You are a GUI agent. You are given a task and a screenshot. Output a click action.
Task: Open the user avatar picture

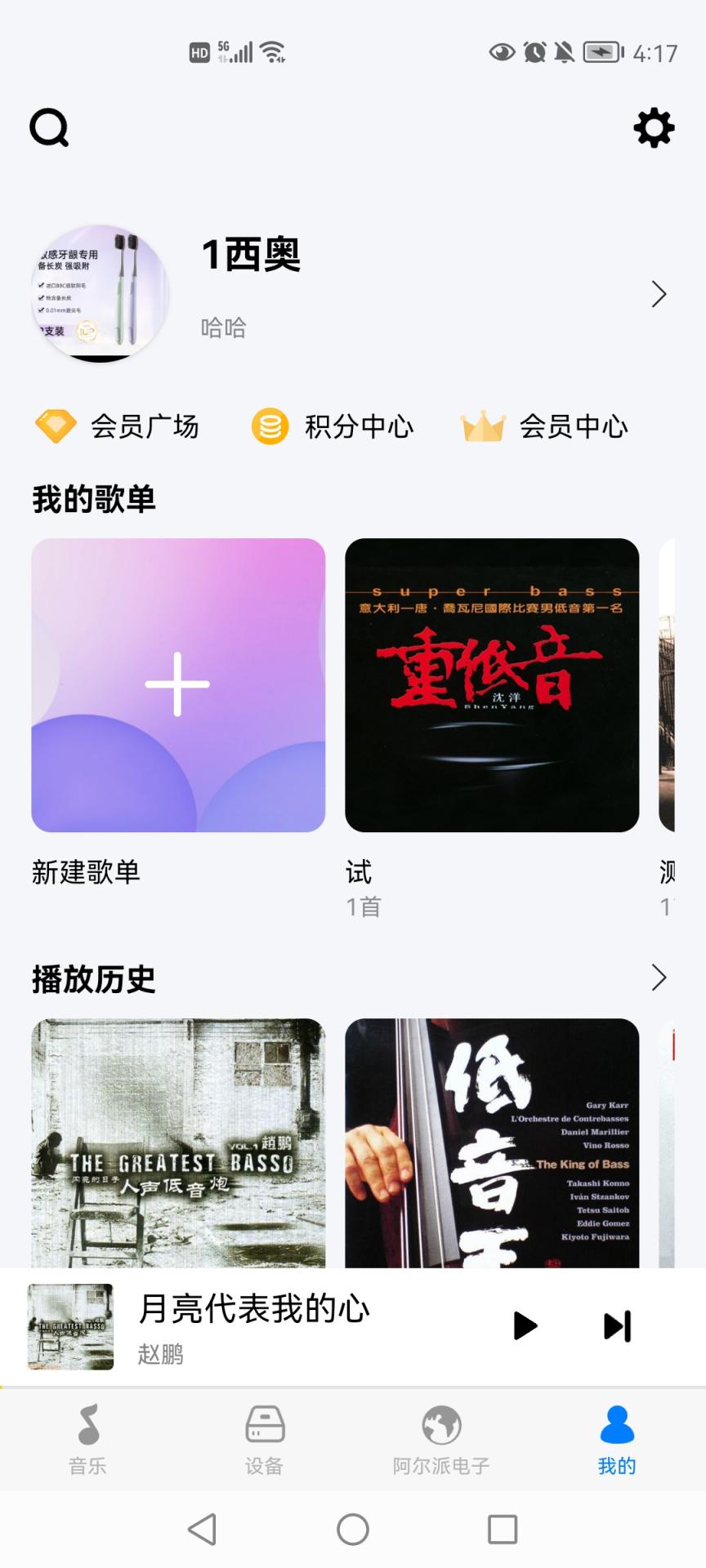tap(100, 292)
